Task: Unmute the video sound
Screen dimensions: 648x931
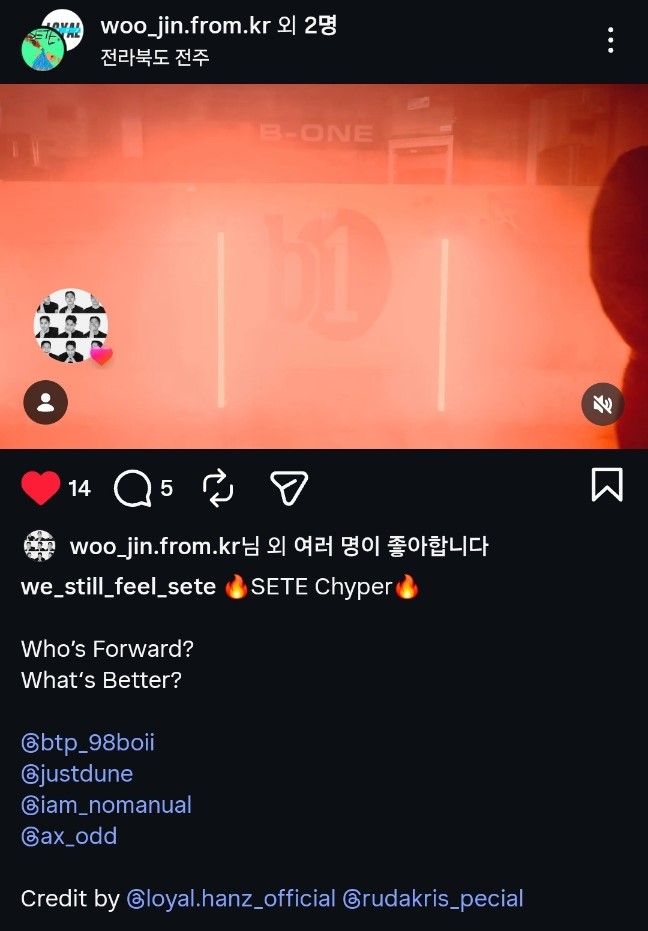Action: (603, 404)
